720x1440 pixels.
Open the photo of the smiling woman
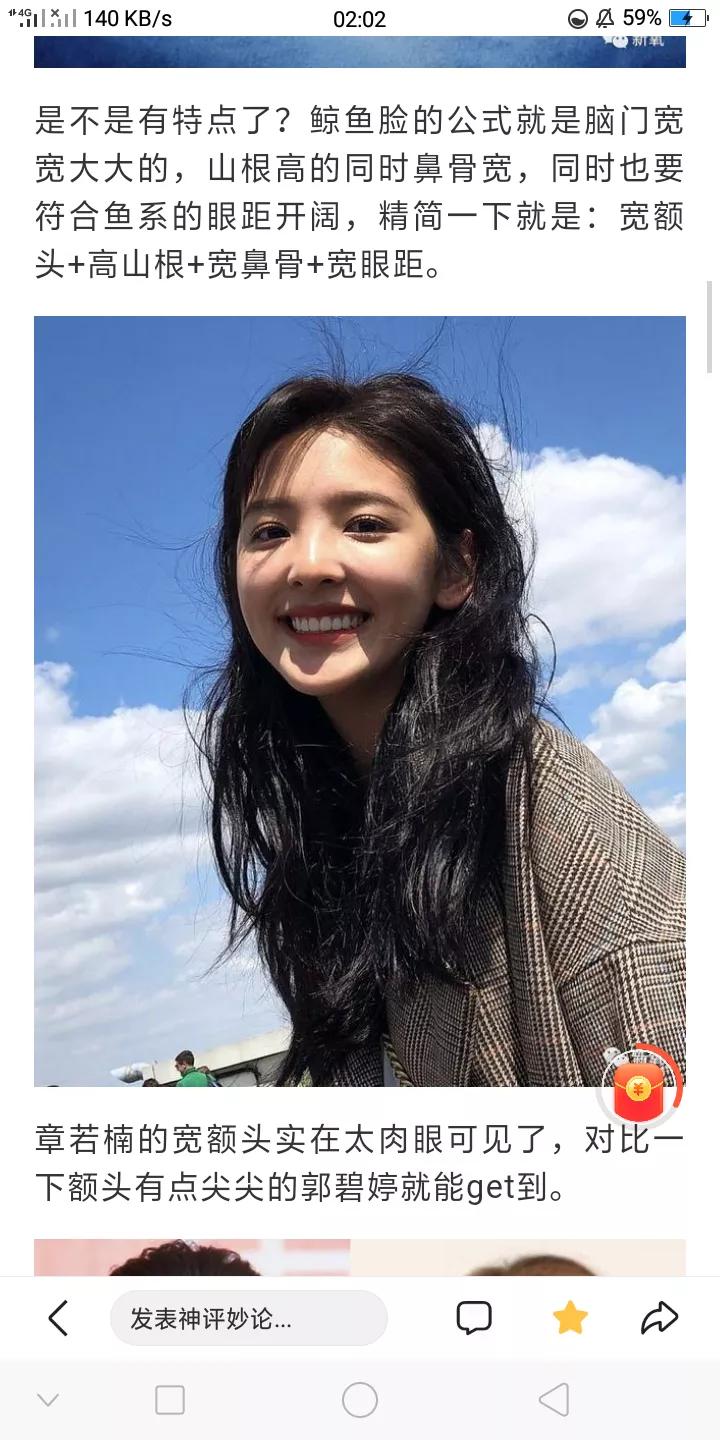360,700
